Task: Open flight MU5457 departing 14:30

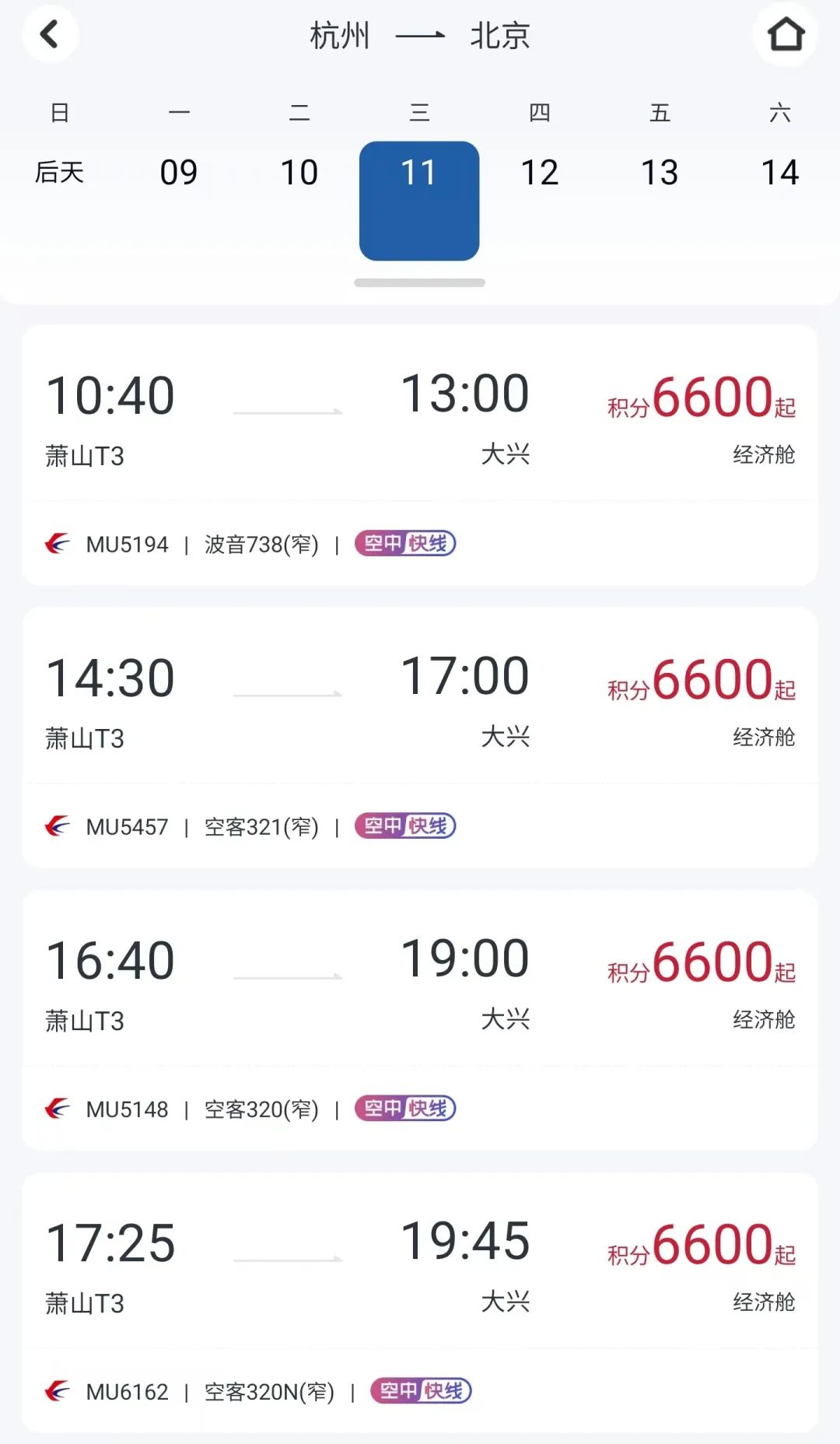Action: coord(420,738)
